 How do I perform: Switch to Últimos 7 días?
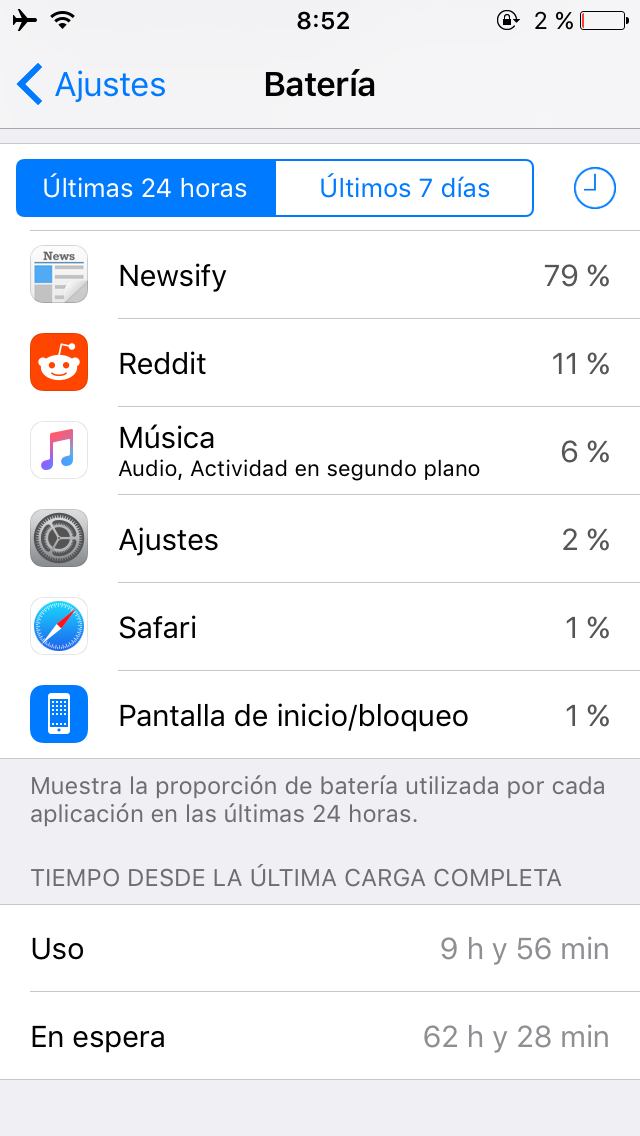[x=404, y=188]
